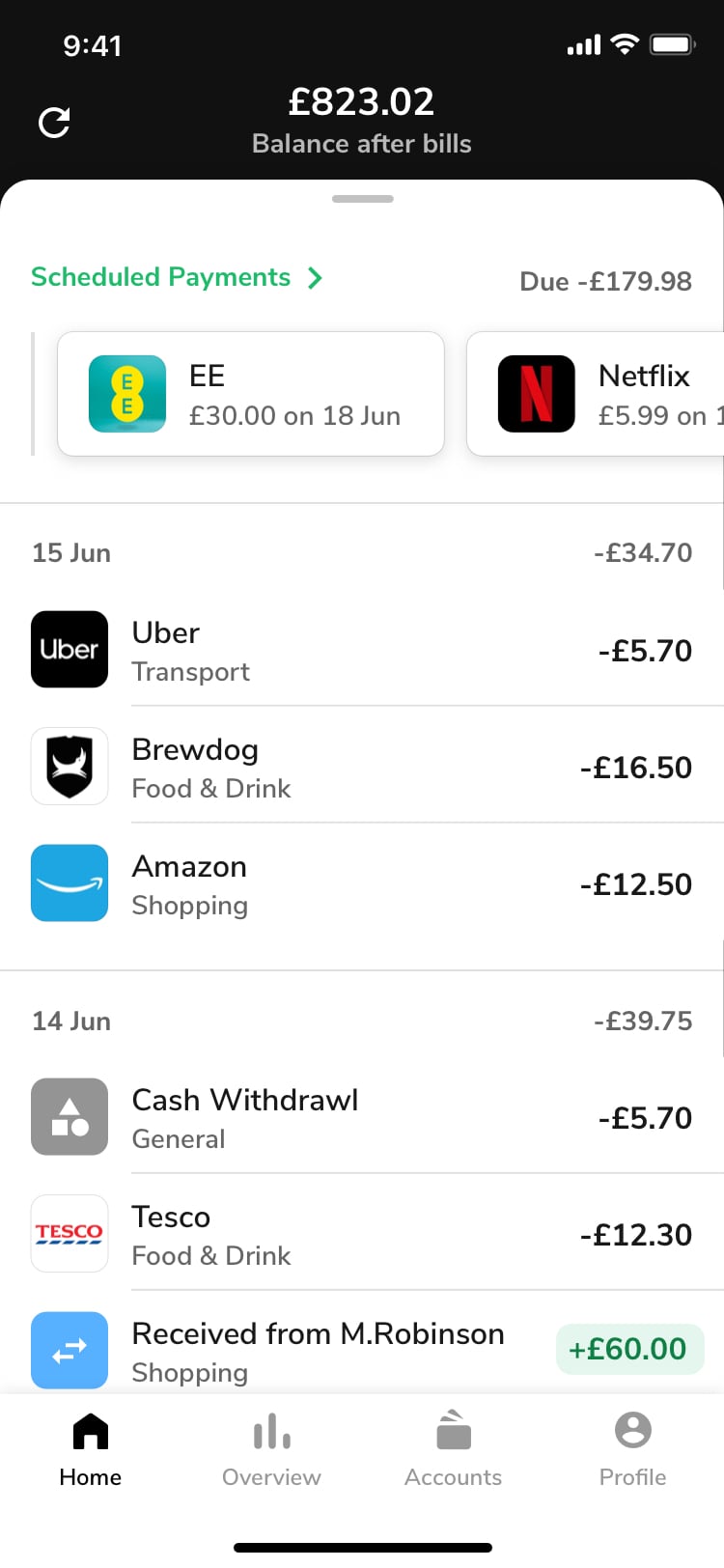Viewport: 724px width, 1568px height.
Task: Select the Amazon transaction
Action: point(362,883)
